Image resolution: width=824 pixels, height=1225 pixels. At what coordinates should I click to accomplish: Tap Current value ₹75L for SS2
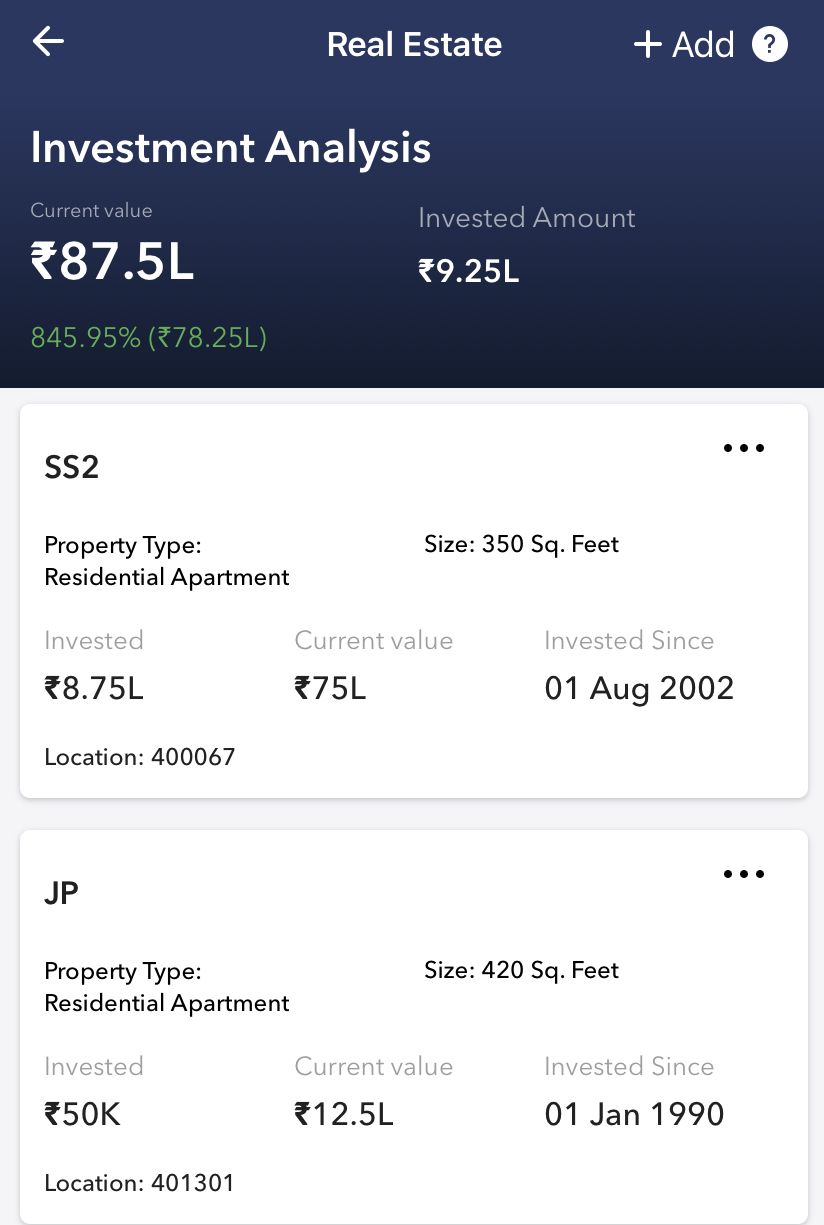pyautogui.click(x=330, y=688)
